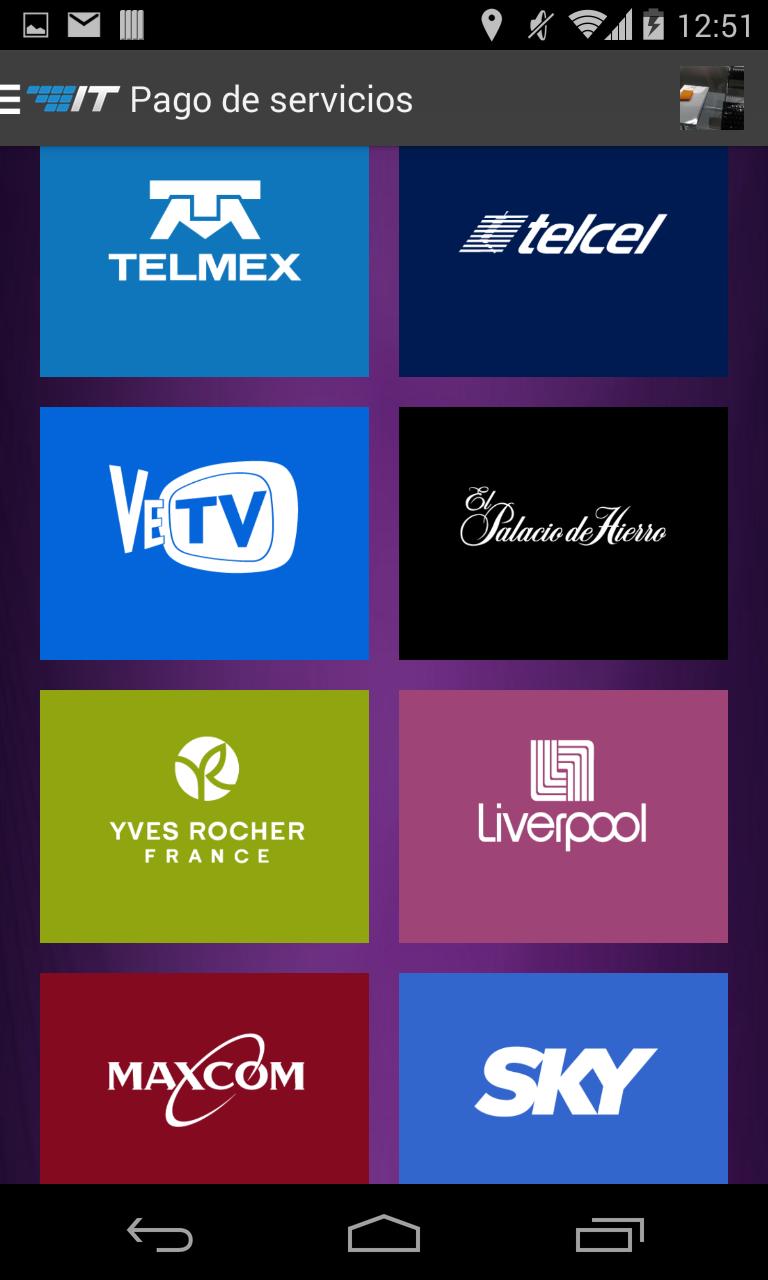Open recent apps from navigation bar

(610, 1234)
